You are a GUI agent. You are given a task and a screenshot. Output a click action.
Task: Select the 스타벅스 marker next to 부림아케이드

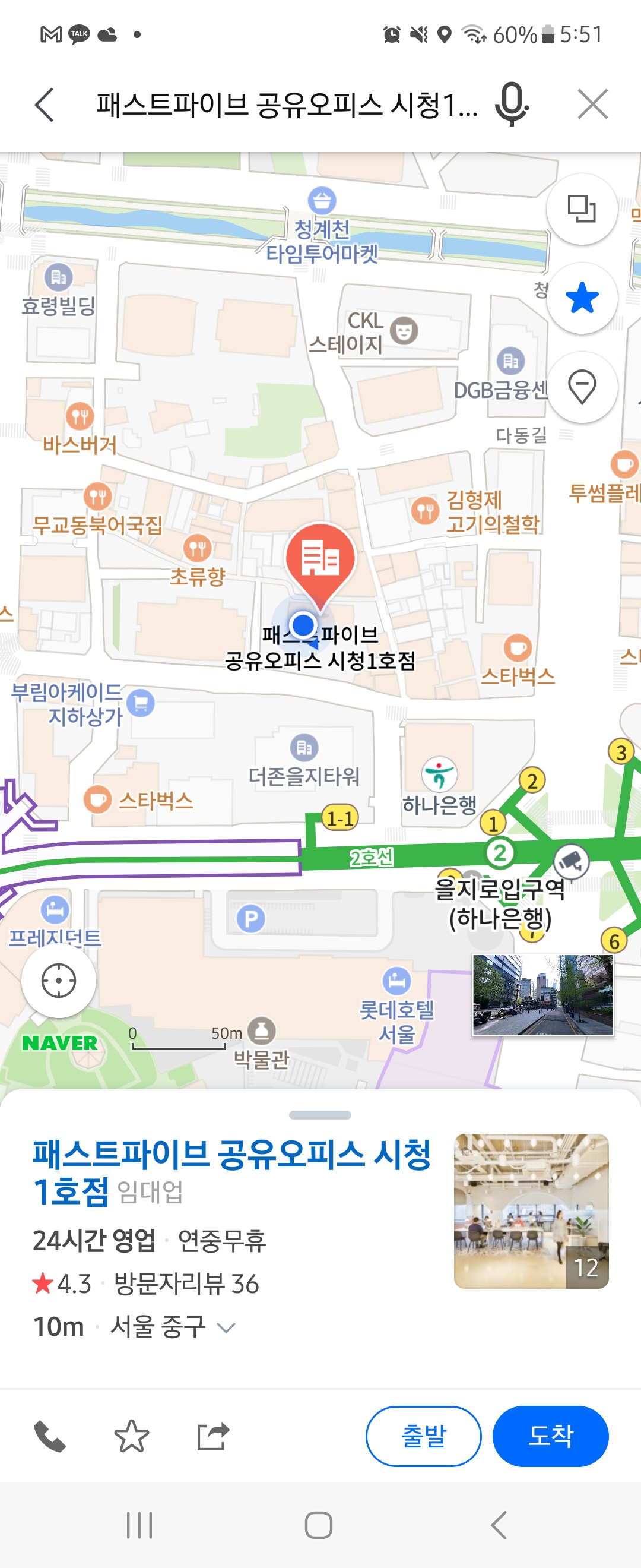pyautogui.click(x=97, y=799)
